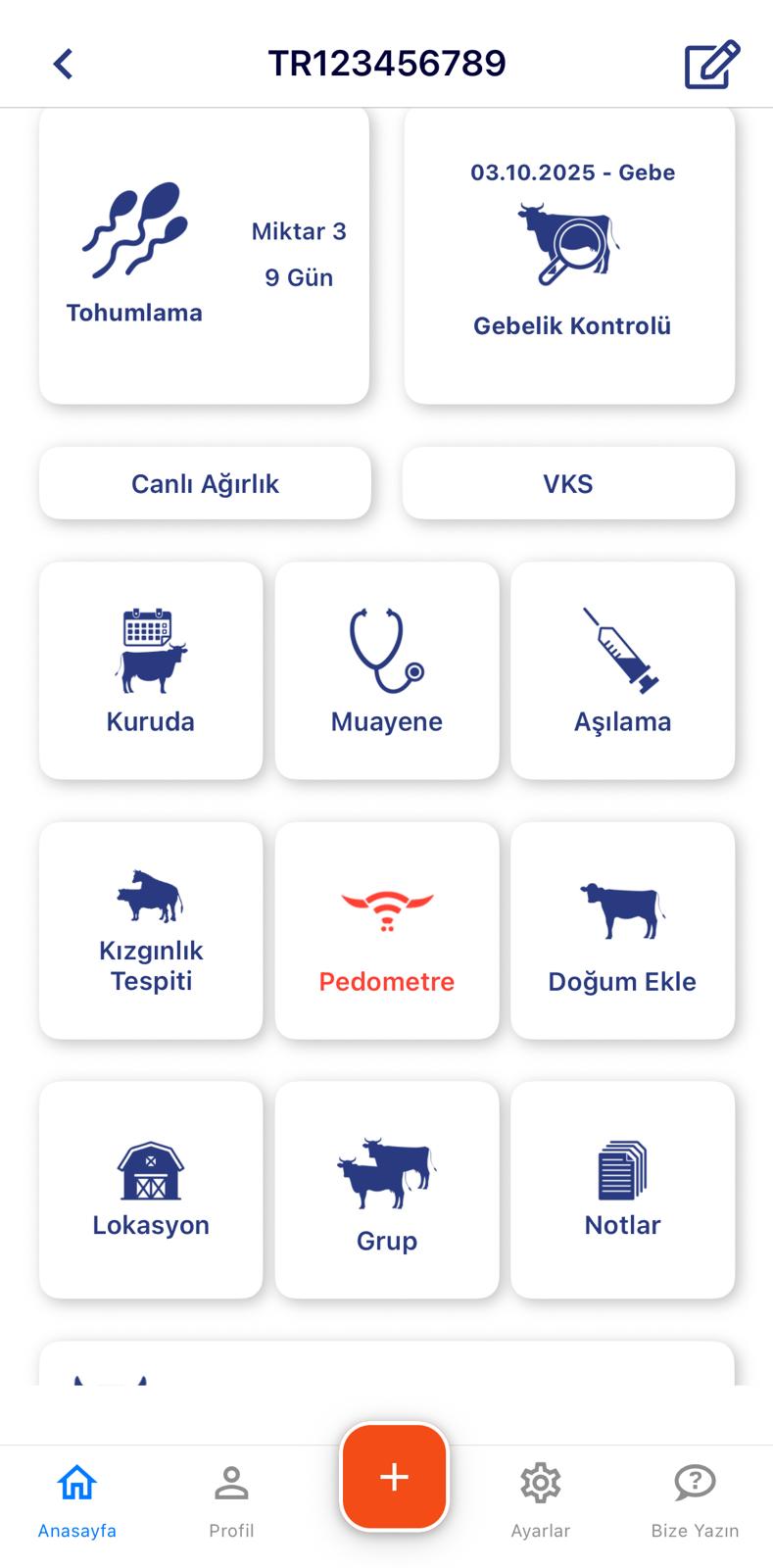View the Notlar tile
Screen dimensions: 773x1568
tap(622, 1190)
